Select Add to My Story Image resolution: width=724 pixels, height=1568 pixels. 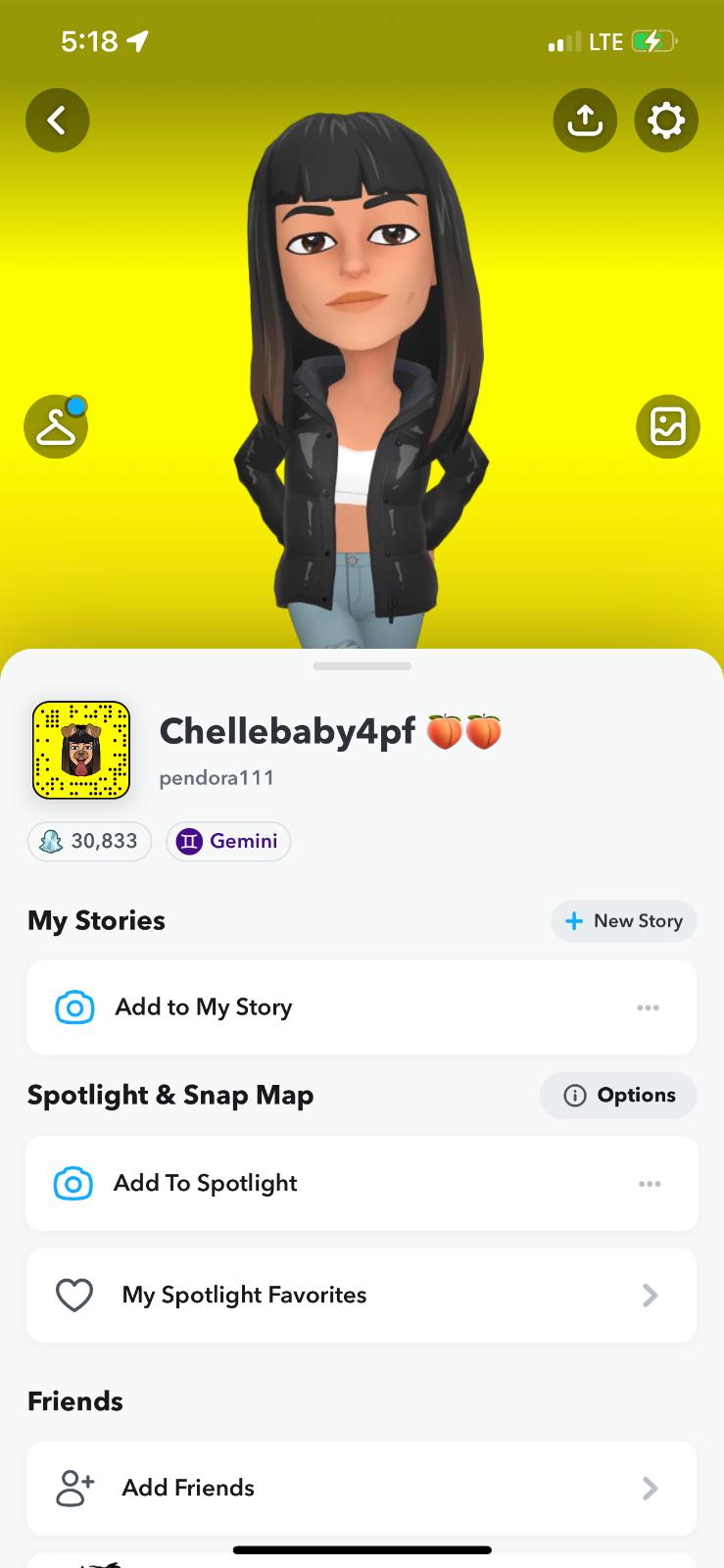(204, 1007)
